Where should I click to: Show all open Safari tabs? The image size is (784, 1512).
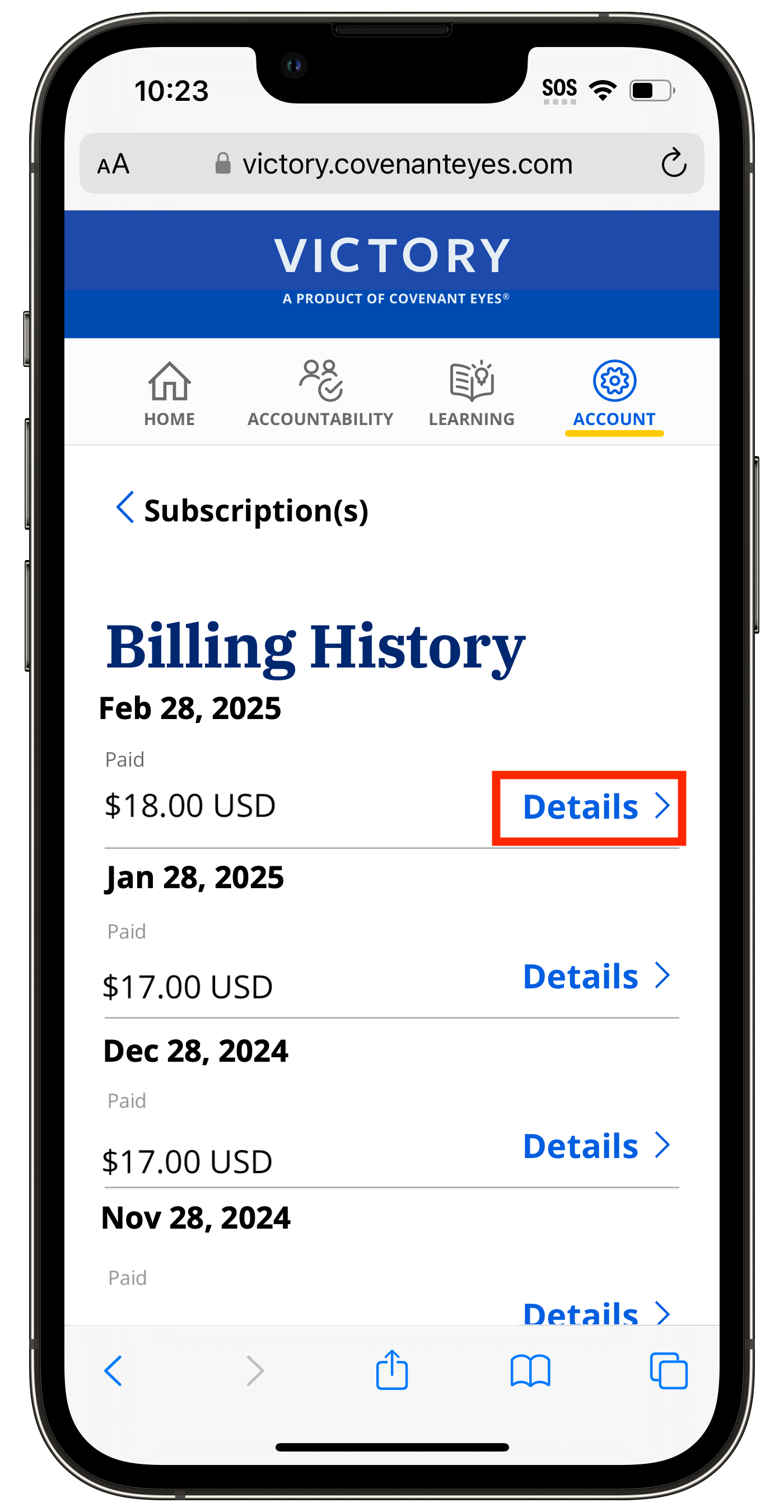669,1371
